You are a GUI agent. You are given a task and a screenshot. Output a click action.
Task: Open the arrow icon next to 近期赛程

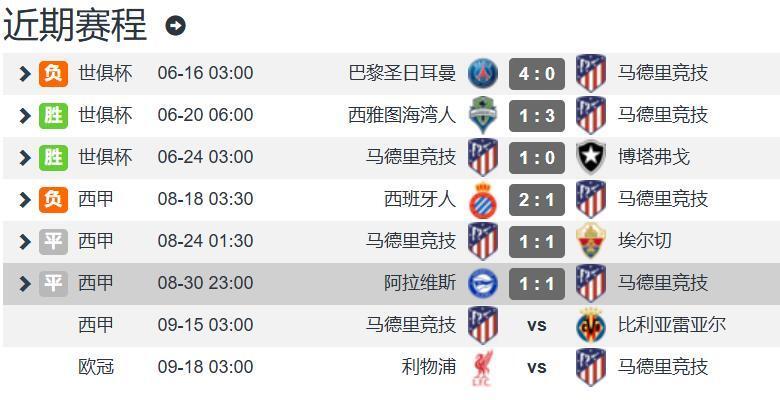[x=175, y=26]
